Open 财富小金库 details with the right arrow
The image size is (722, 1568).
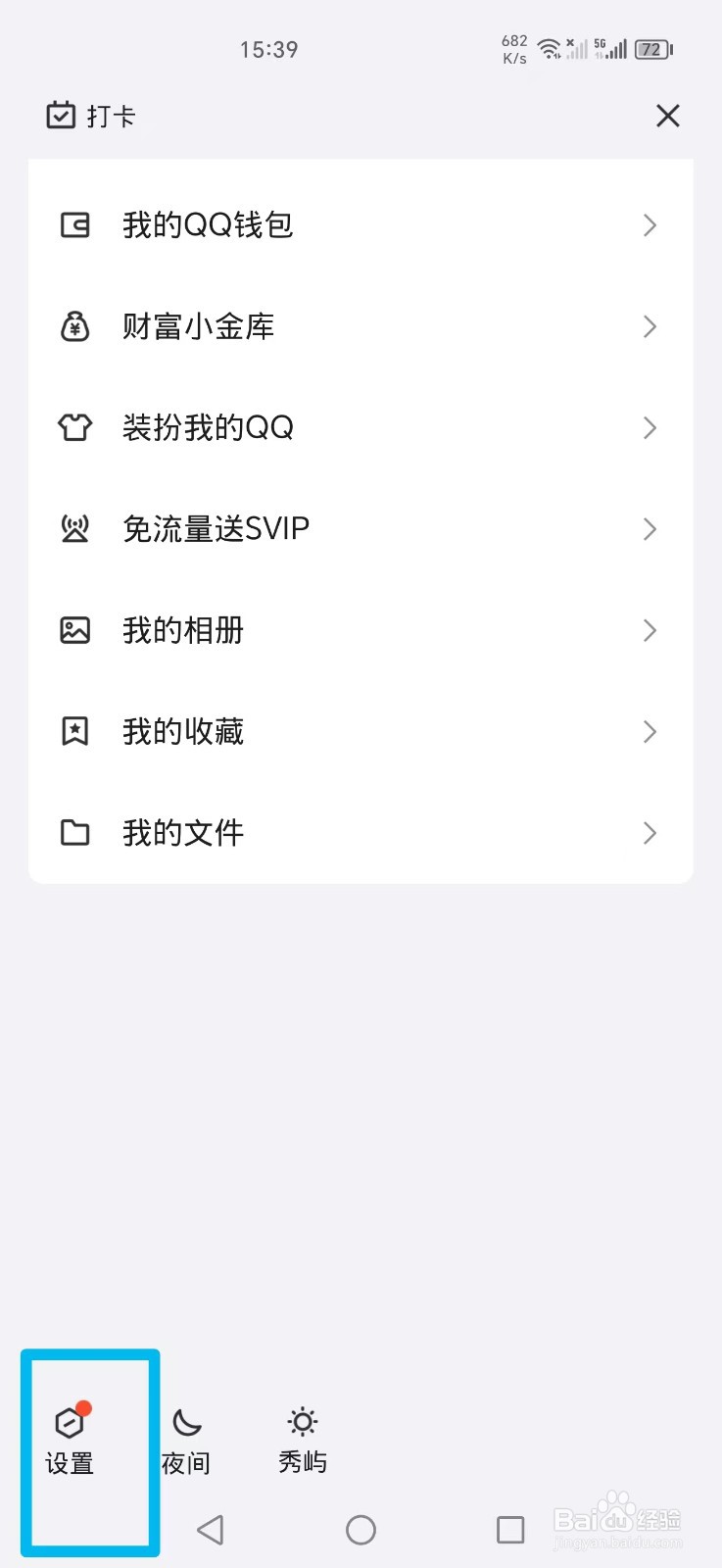tap(649, 326)
